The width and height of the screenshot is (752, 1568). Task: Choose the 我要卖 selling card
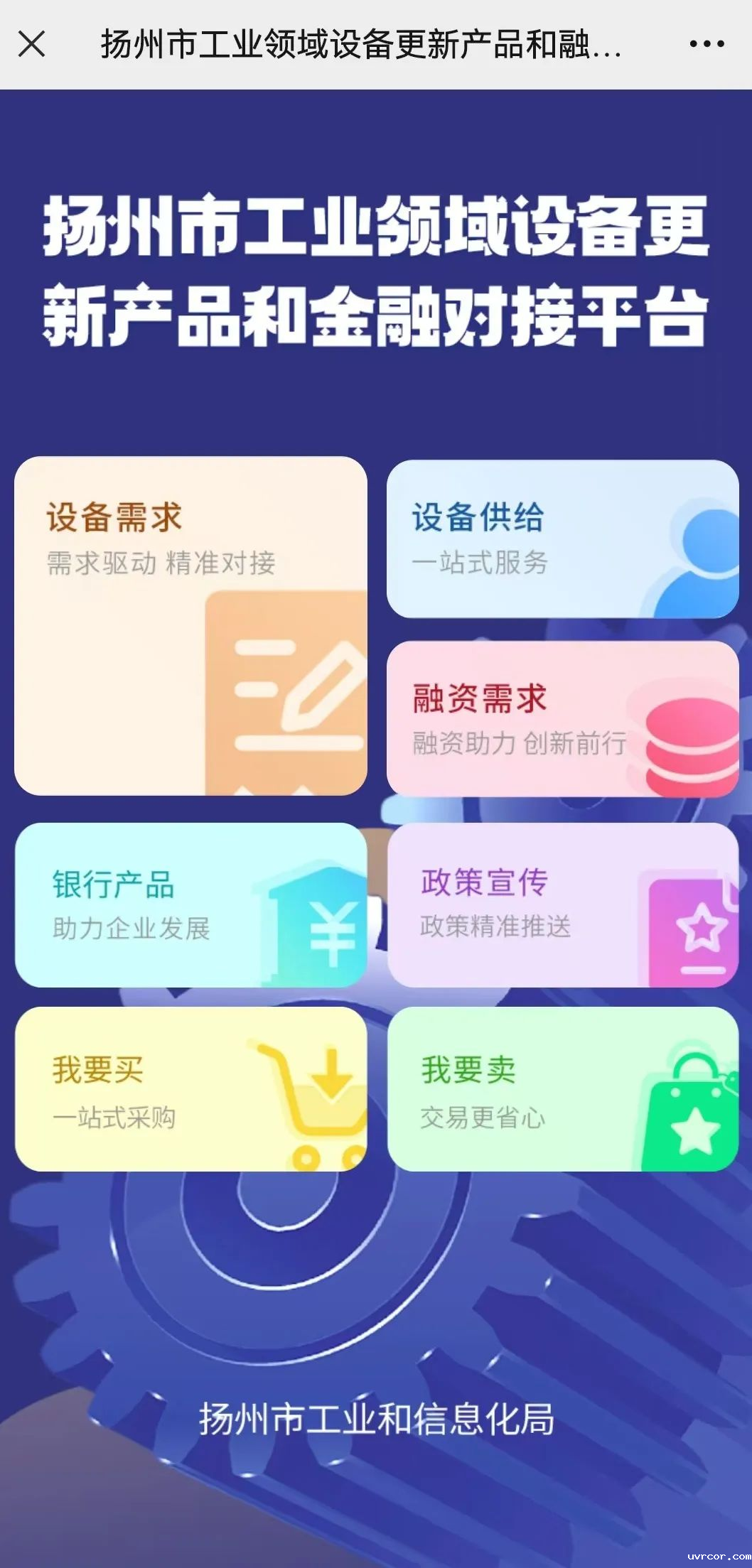tap(562, 1088)
